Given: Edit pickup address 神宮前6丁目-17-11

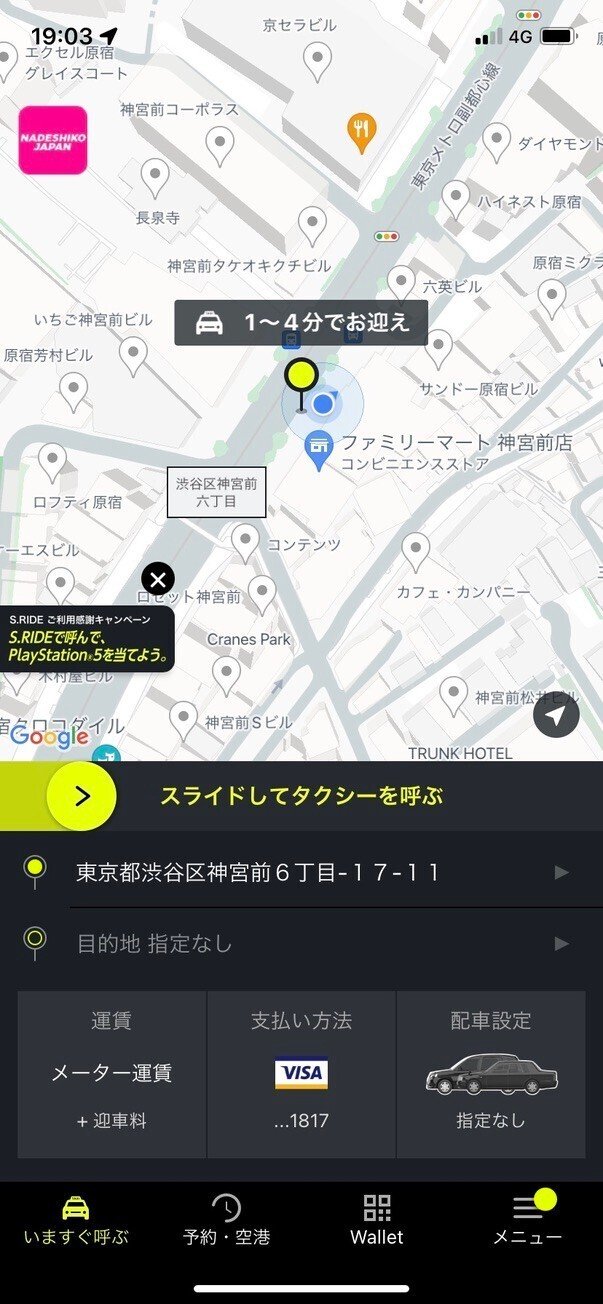Looking at the screenshot, I should point(300,872).
